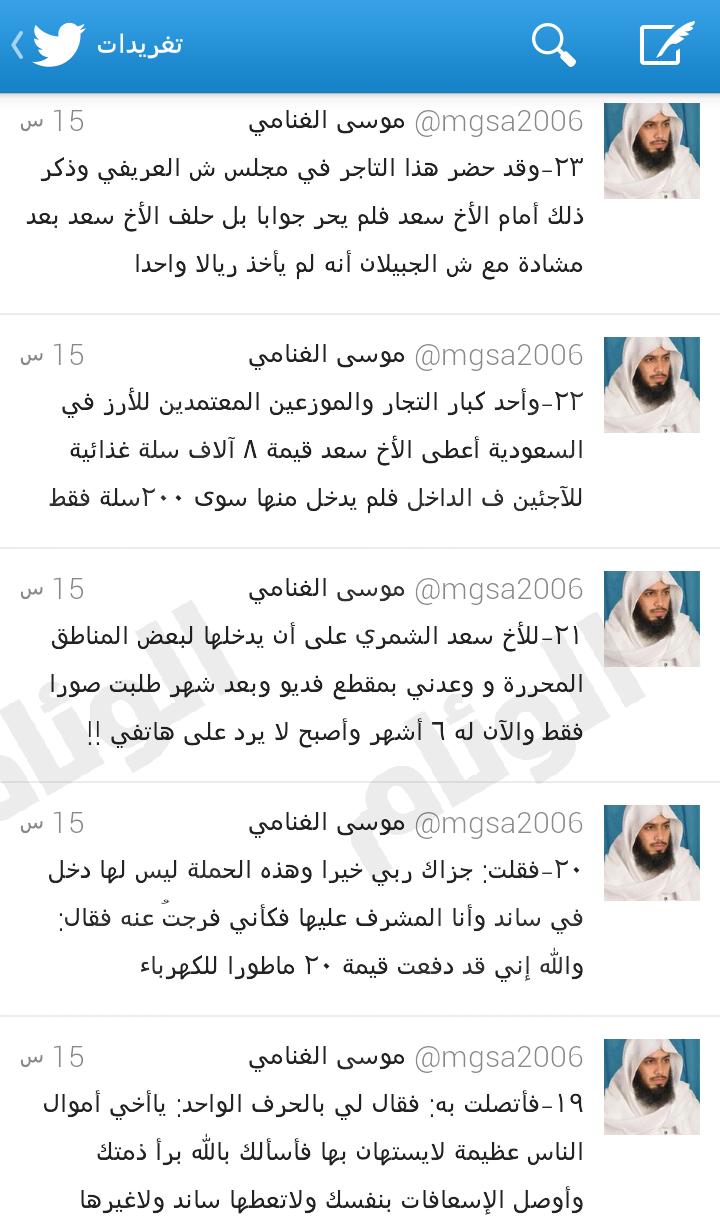The image size is (720, 1222).
Task: Tap the profile photo beside tweet ٢١
Action: point(652,619)
